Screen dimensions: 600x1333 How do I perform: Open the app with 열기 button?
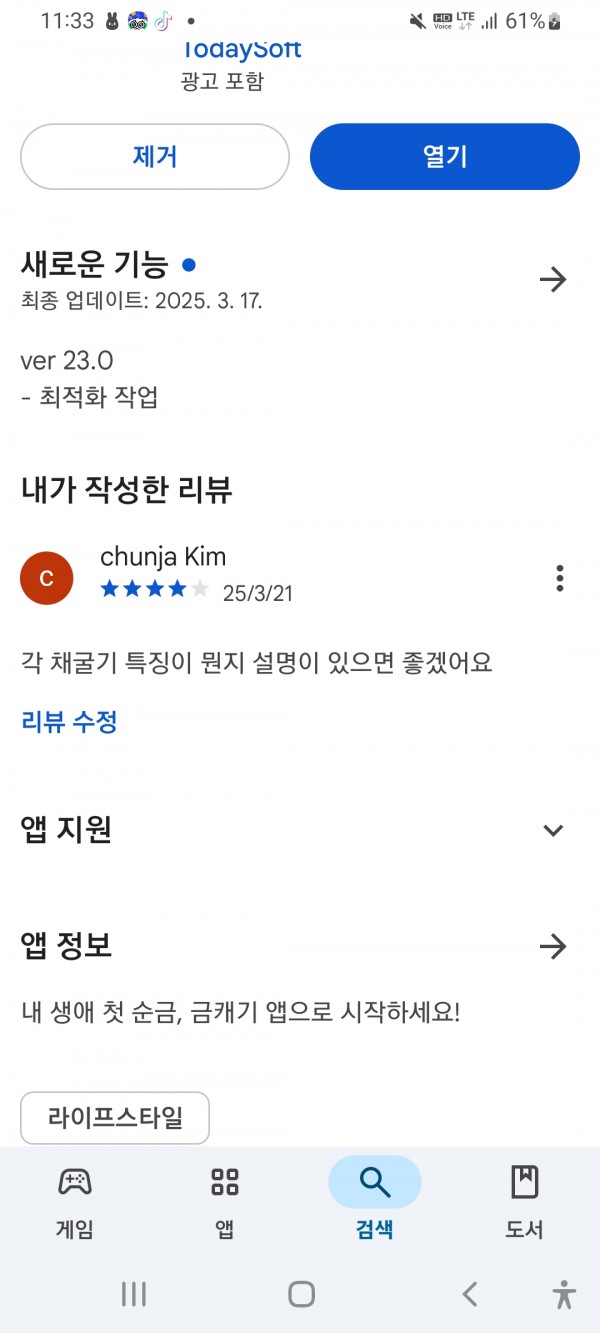445,157
